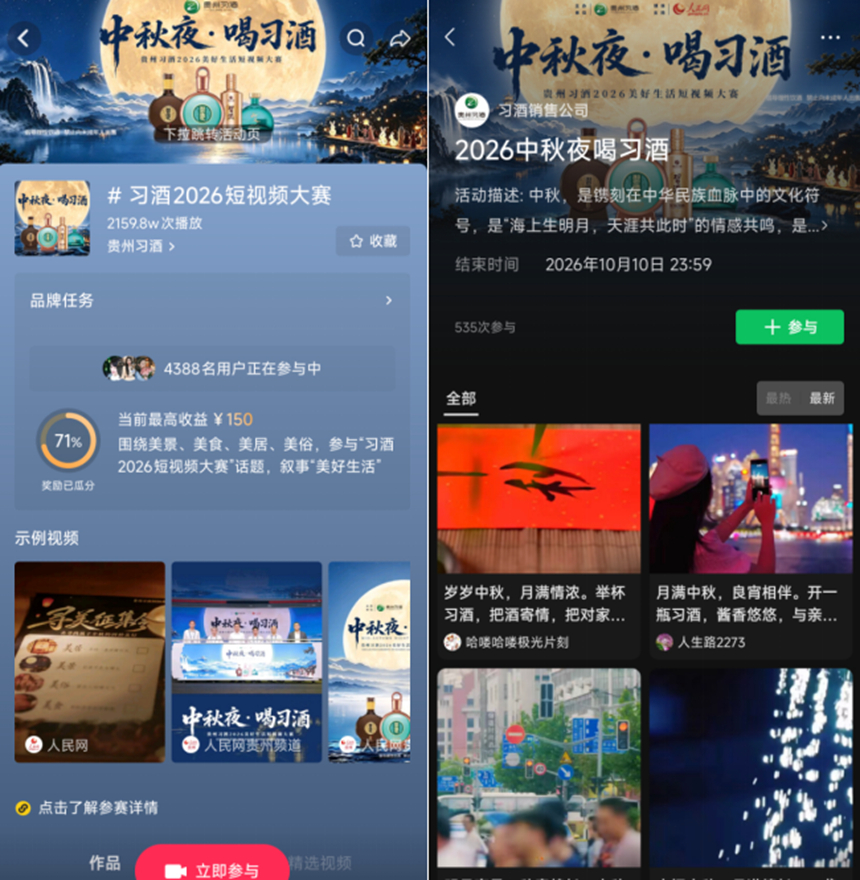Tap 收藏 to favorite the topic
The width and height of the screenshot is (860, 880).
click(x=373, y=241)
